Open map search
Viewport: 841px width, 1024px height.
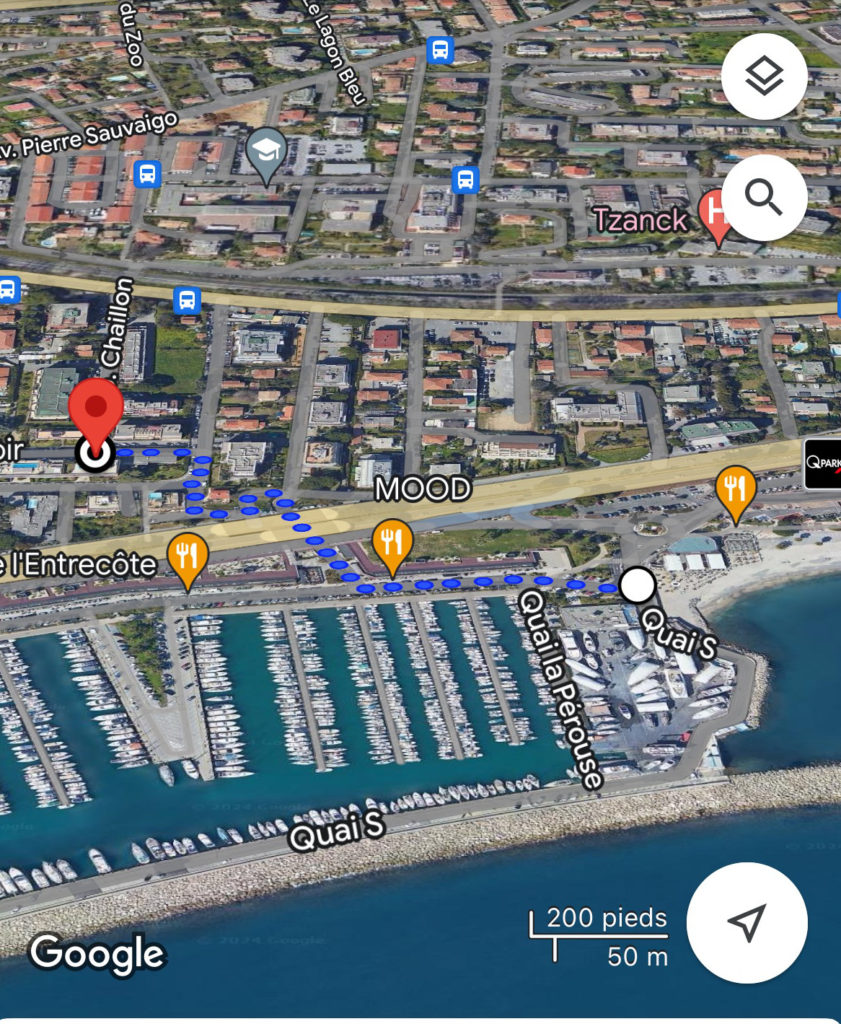764,198
